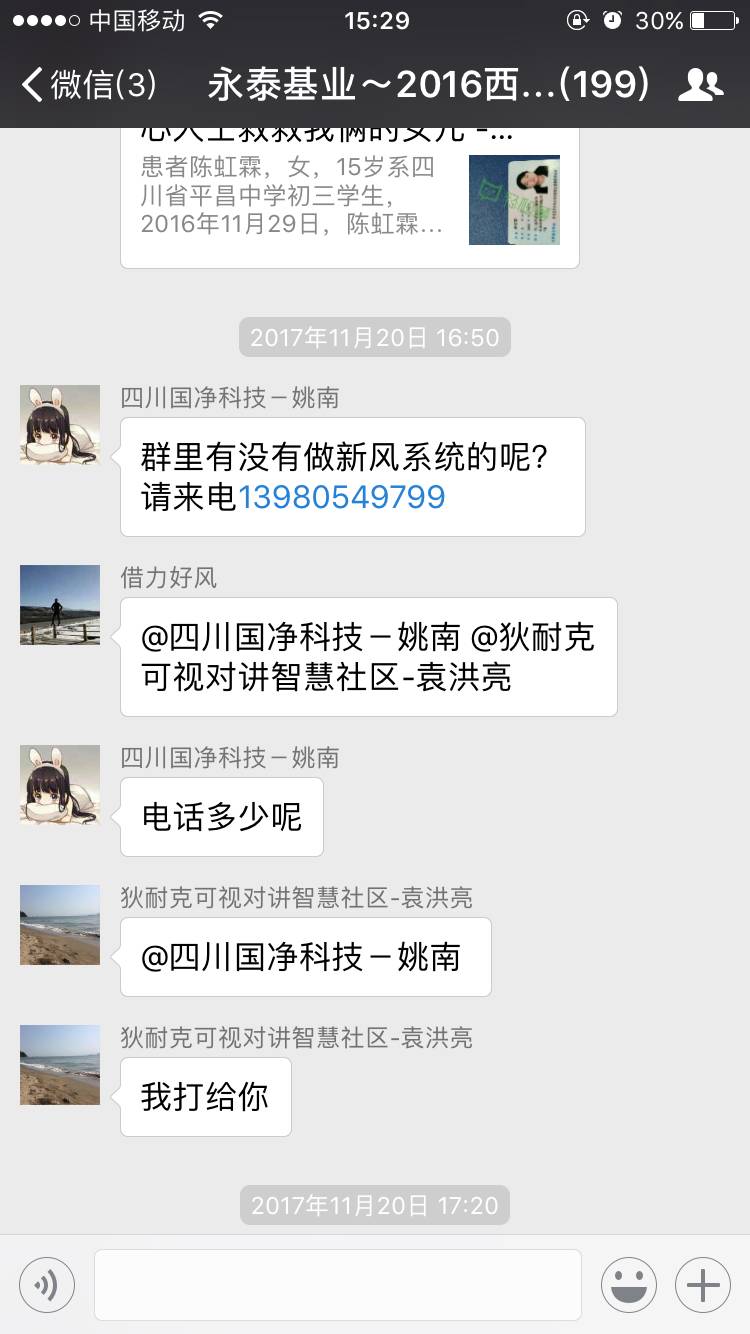Open 借力好风's profile avatar
750x1334 pixels.
(60, 605)
